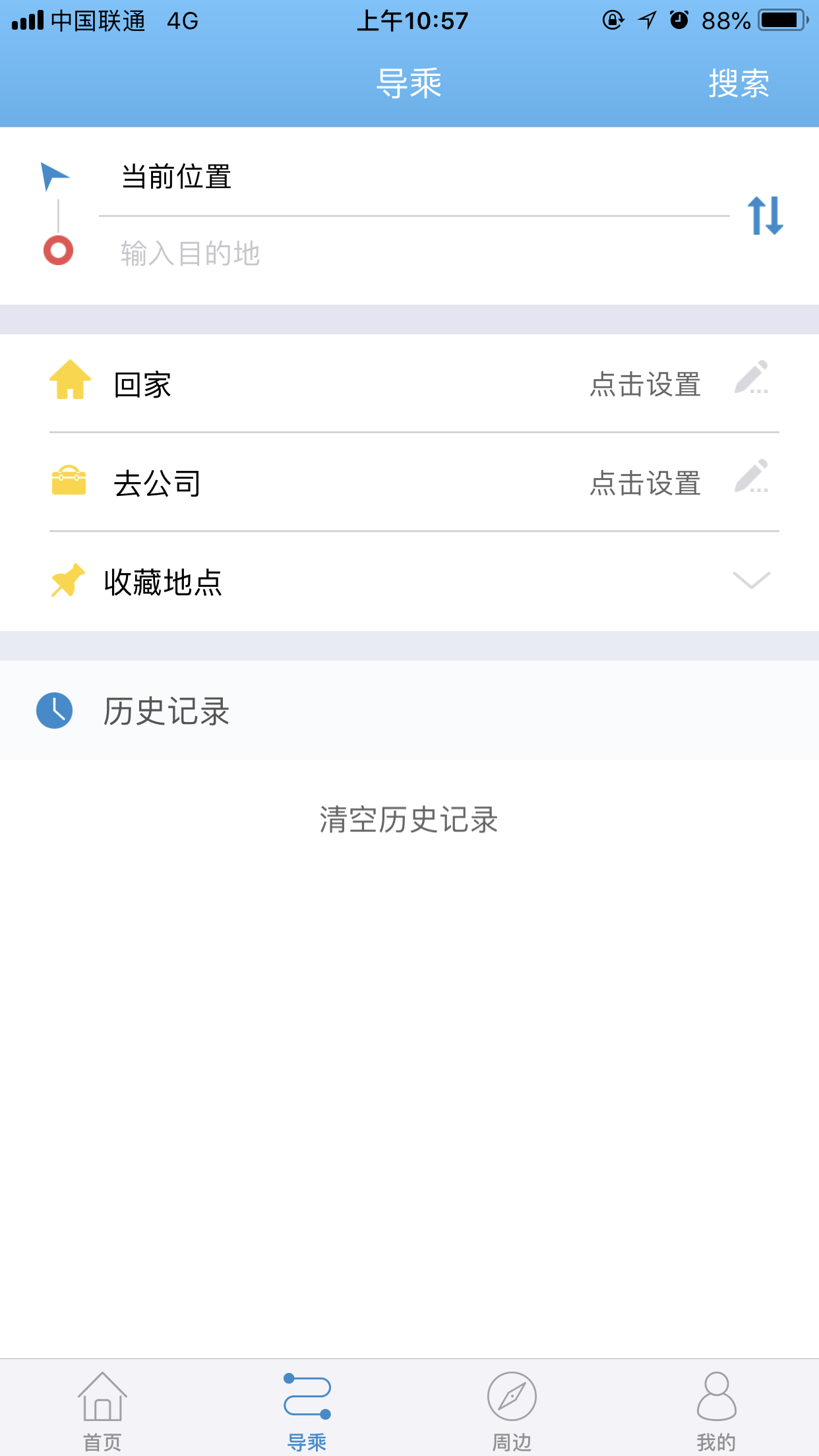Click the compass icon above 周边

pyautogui.click(x=511, y=1397)
